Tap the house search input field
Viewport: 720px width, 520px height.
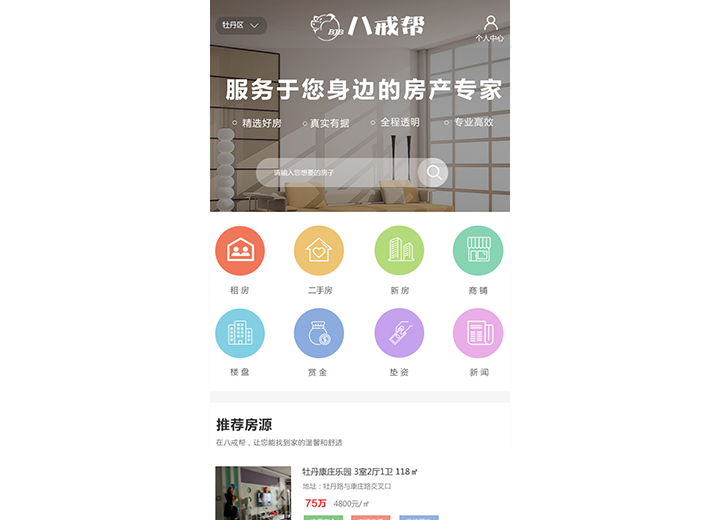point(335,172)
